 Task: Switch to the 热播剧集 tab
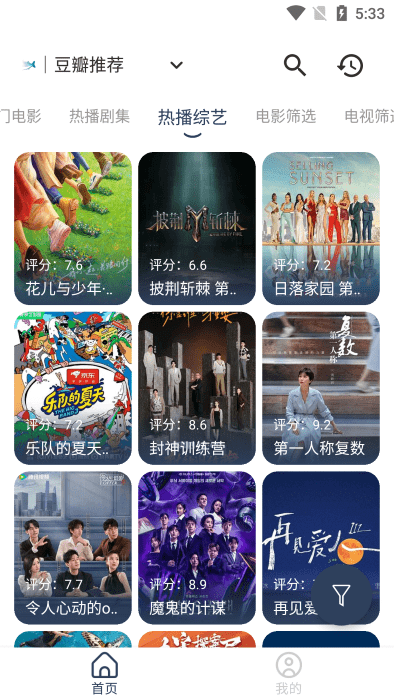tap(100, 116)
